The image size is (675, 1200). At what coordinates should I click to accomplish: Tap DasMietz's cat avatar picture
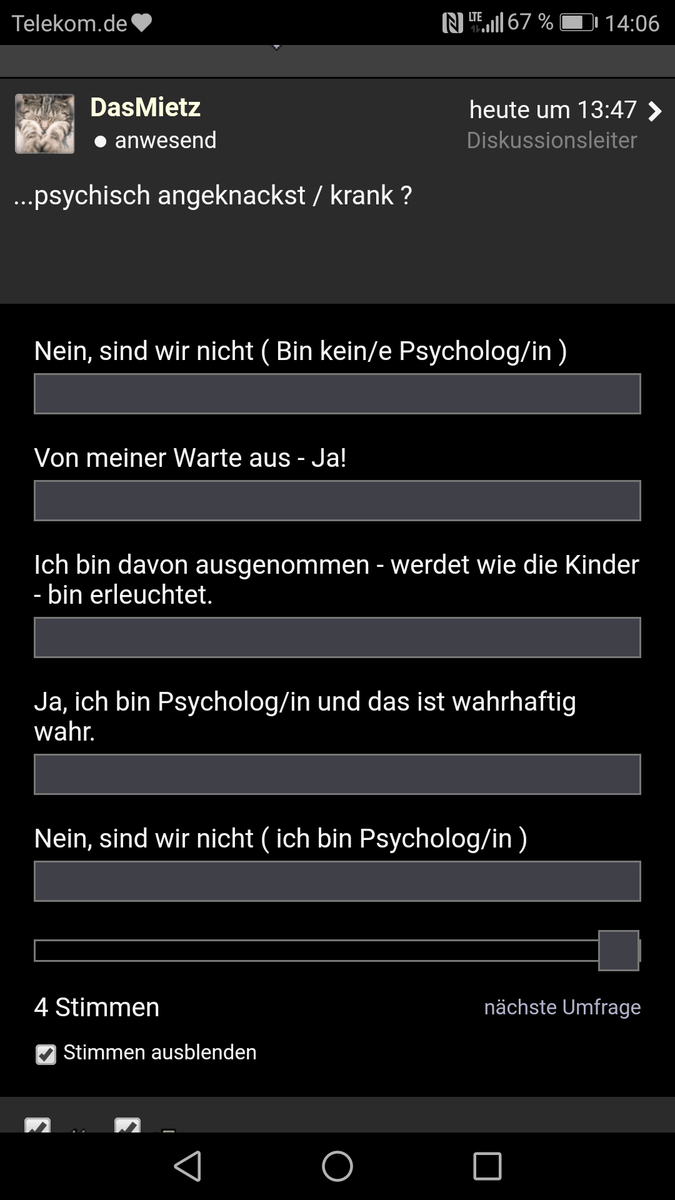[45, 124]
